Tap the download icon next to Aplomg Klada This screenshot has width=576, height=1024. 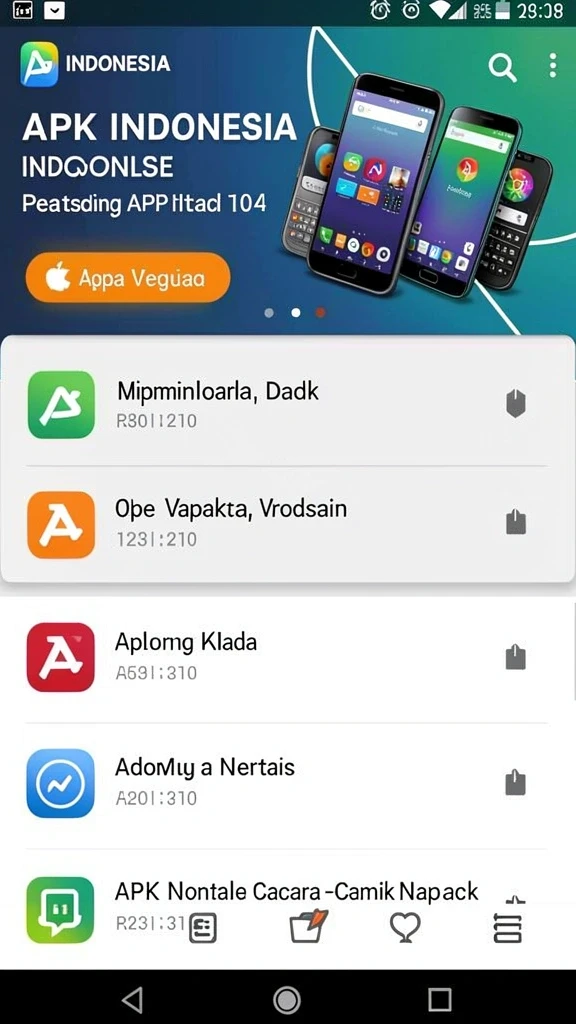515,656
